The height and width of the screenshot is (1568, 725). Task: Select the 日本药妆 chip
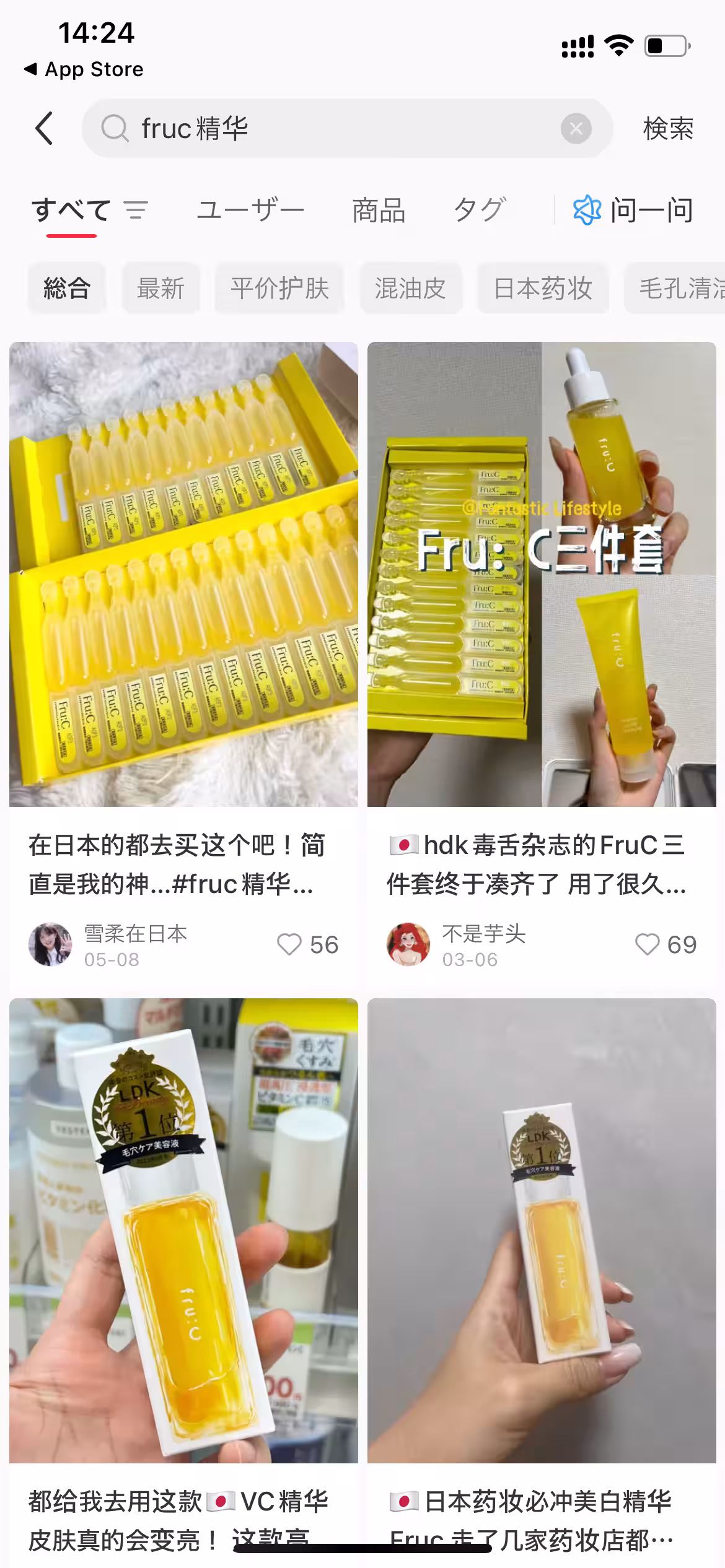[x=543, y=289]
